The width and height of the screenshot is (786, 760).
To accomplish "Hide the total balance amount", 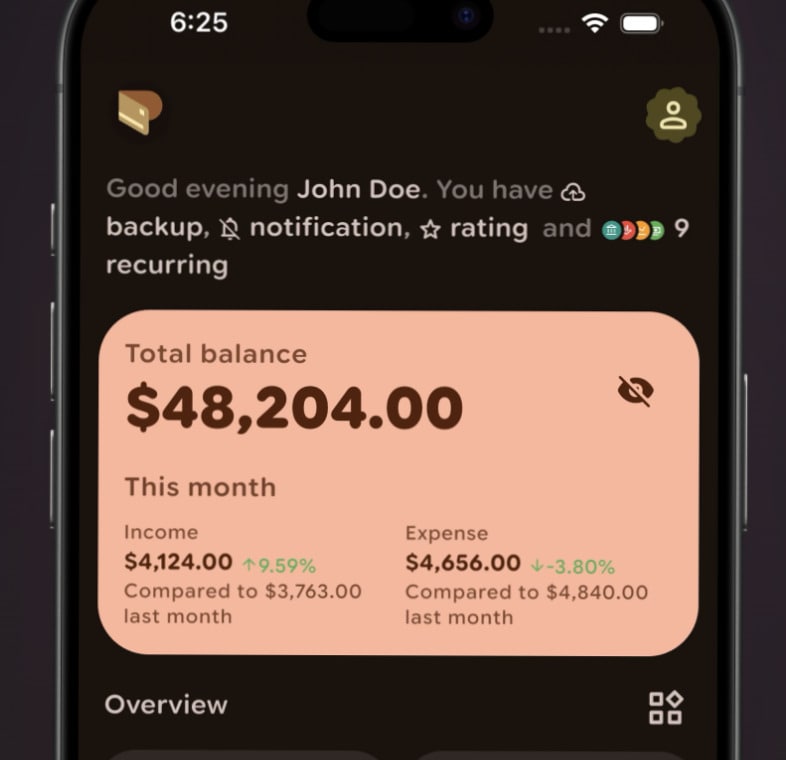I will [x=635, y=391].
